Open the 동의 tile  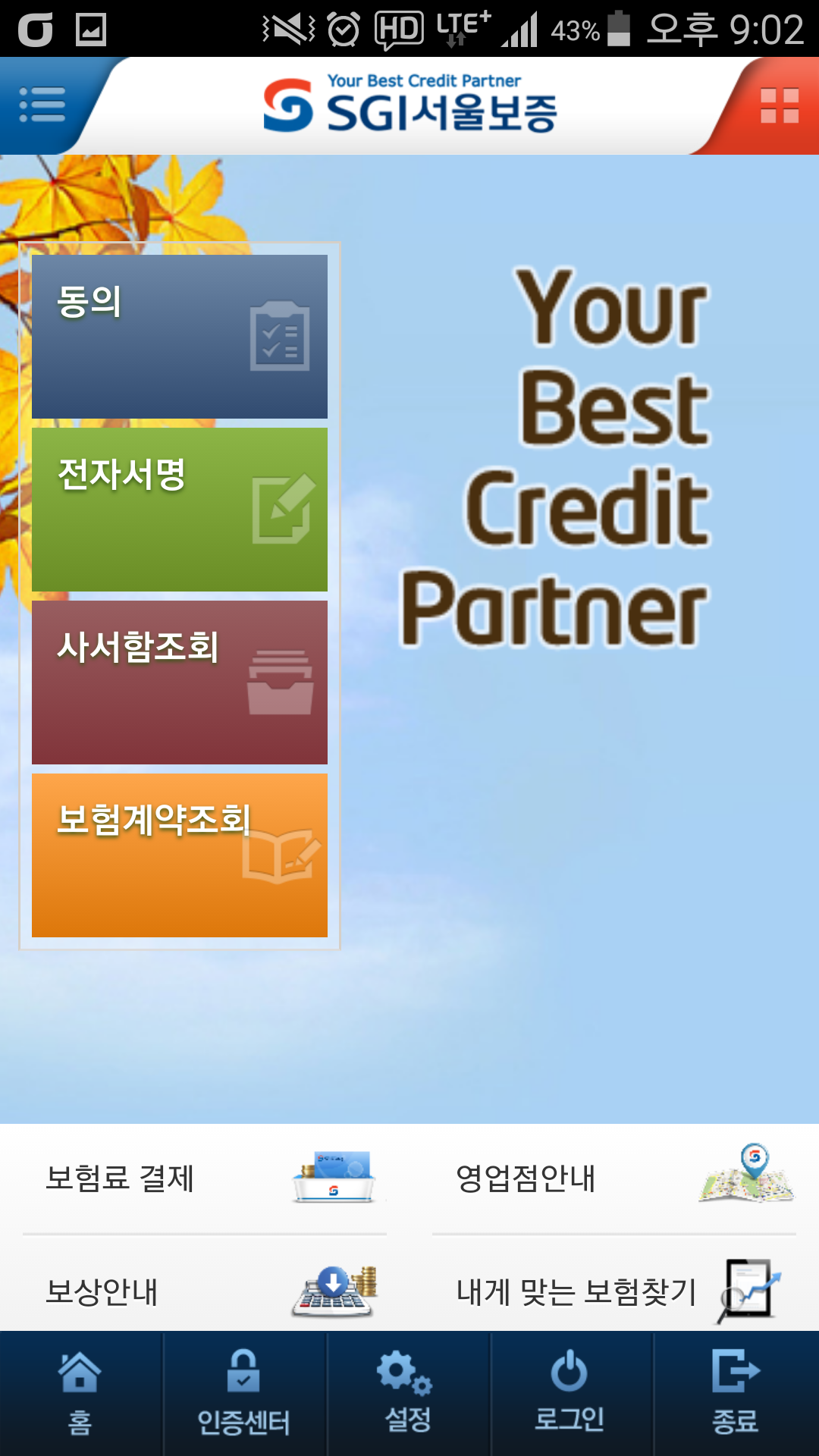(x=180, y=336)
